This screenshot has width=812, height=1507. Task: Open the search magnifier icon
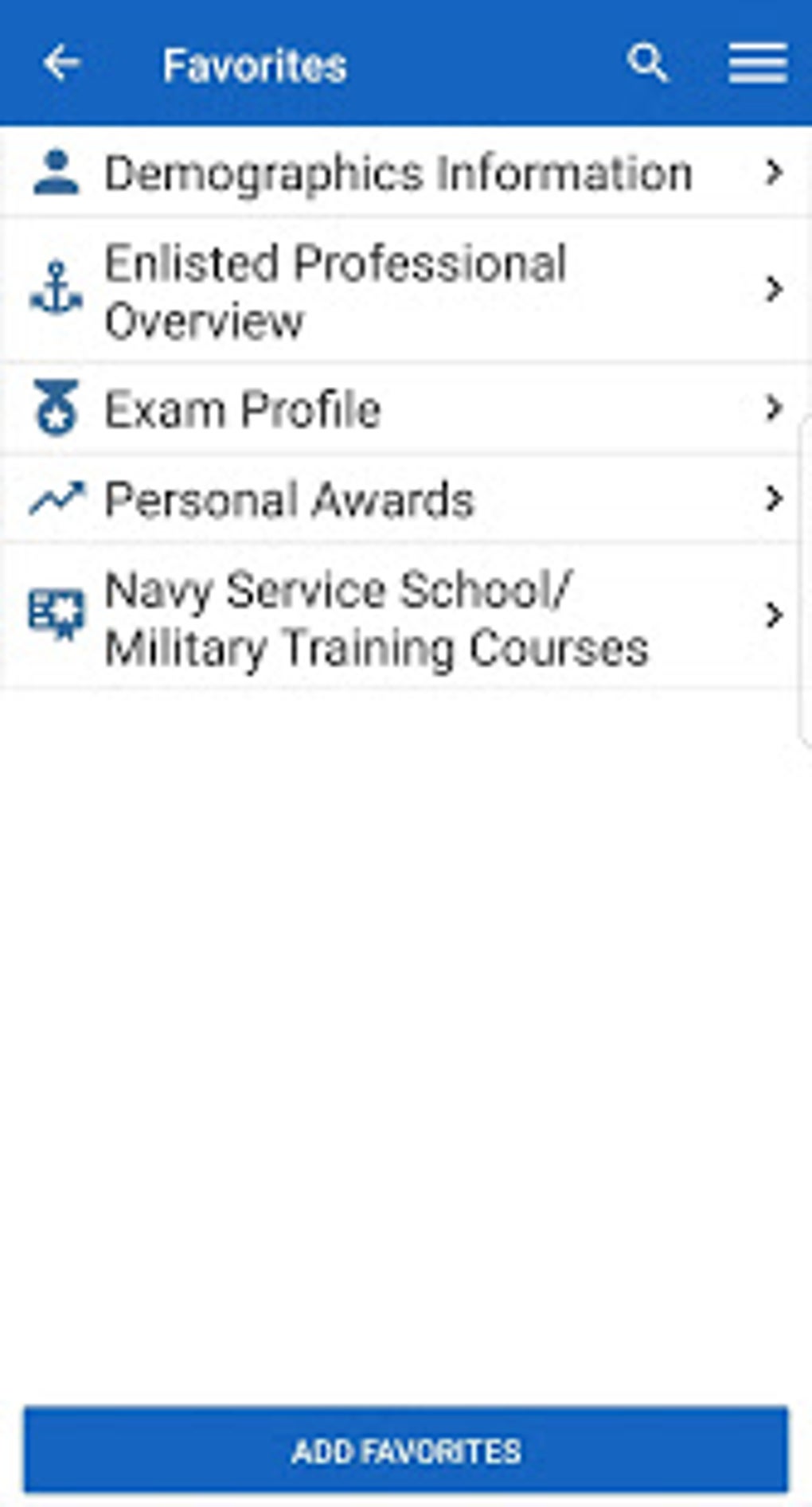point(647,64)
